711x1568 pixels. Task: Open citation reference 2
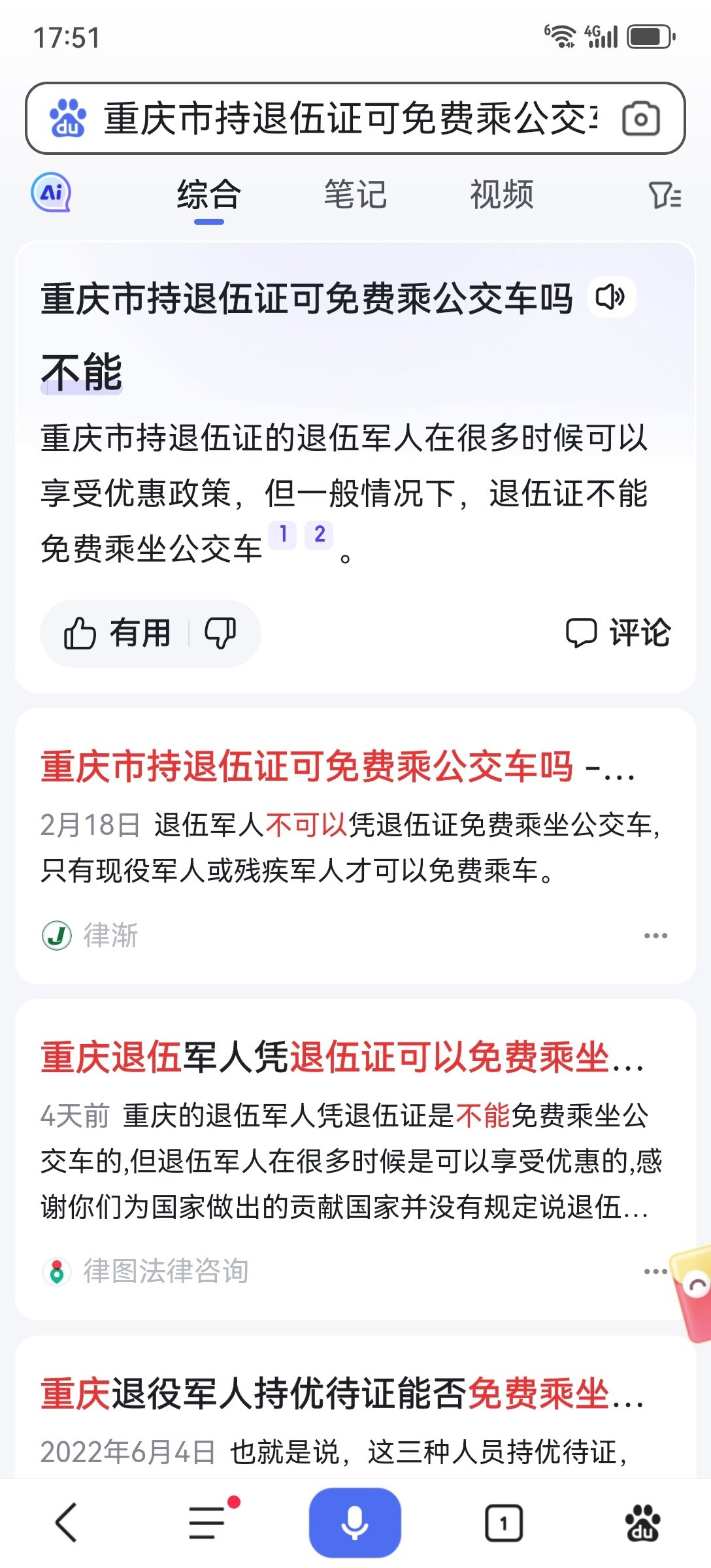click(319, 534)
